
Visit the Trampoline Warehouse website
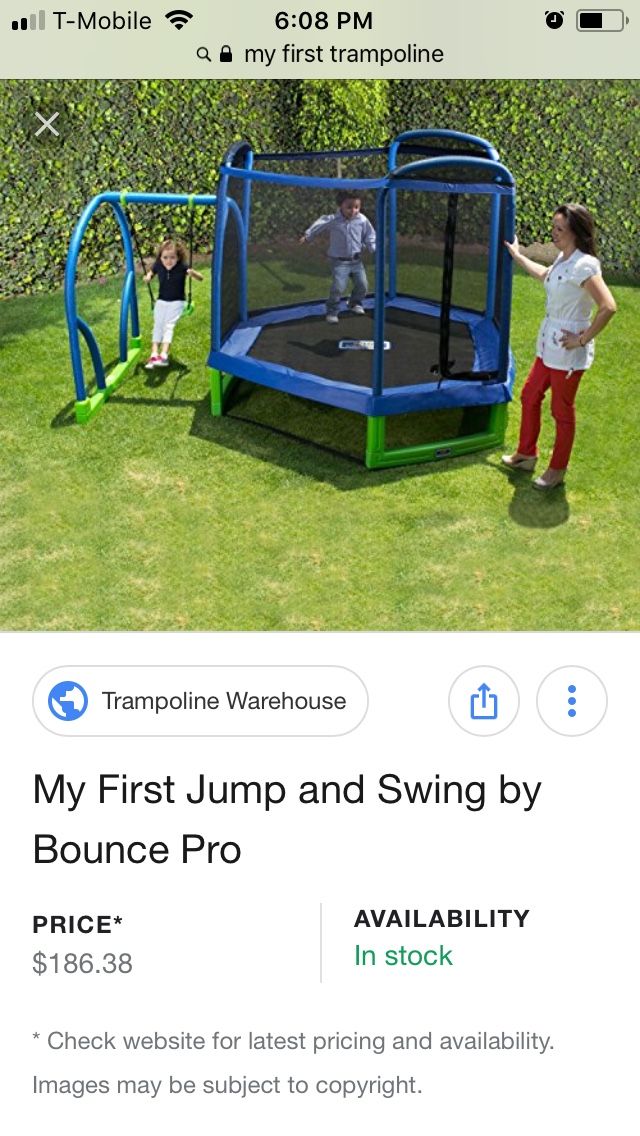pyautogui.click(x=200, y=701)
